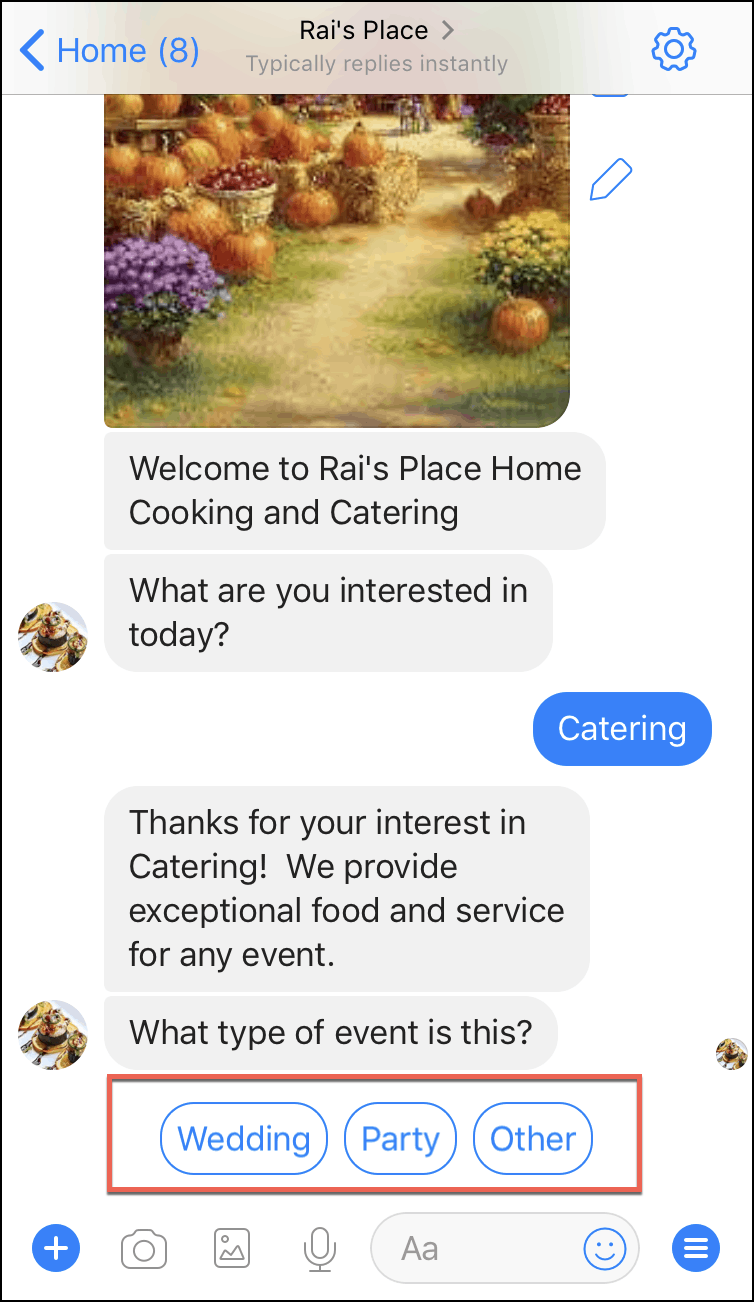Viewport: 754px width, 1302px height.
Task: Open the quick replies menu icon
Action: pos(695,1248)
